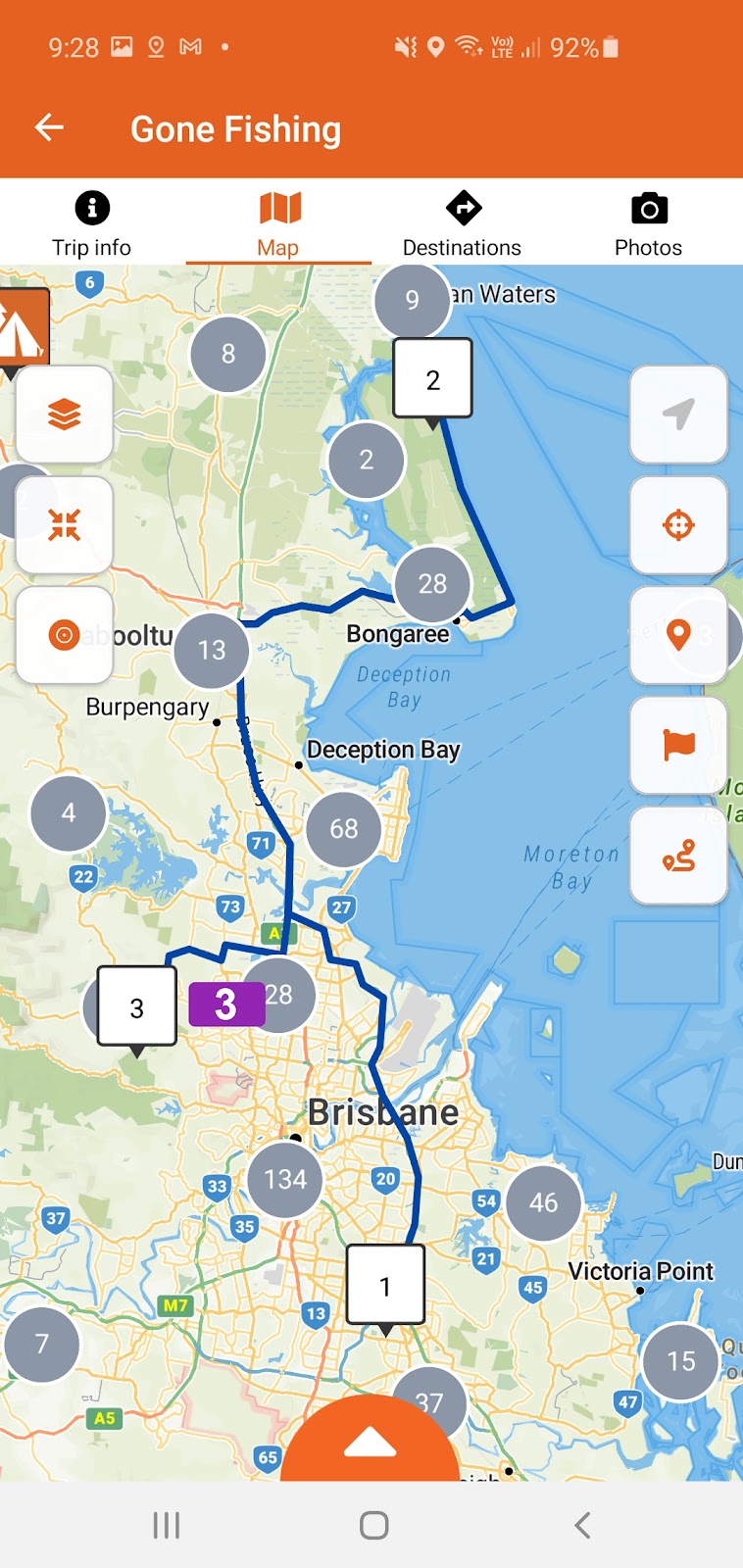
Task: Tap the navigation arrow button
Action: (x=678, y=415)
